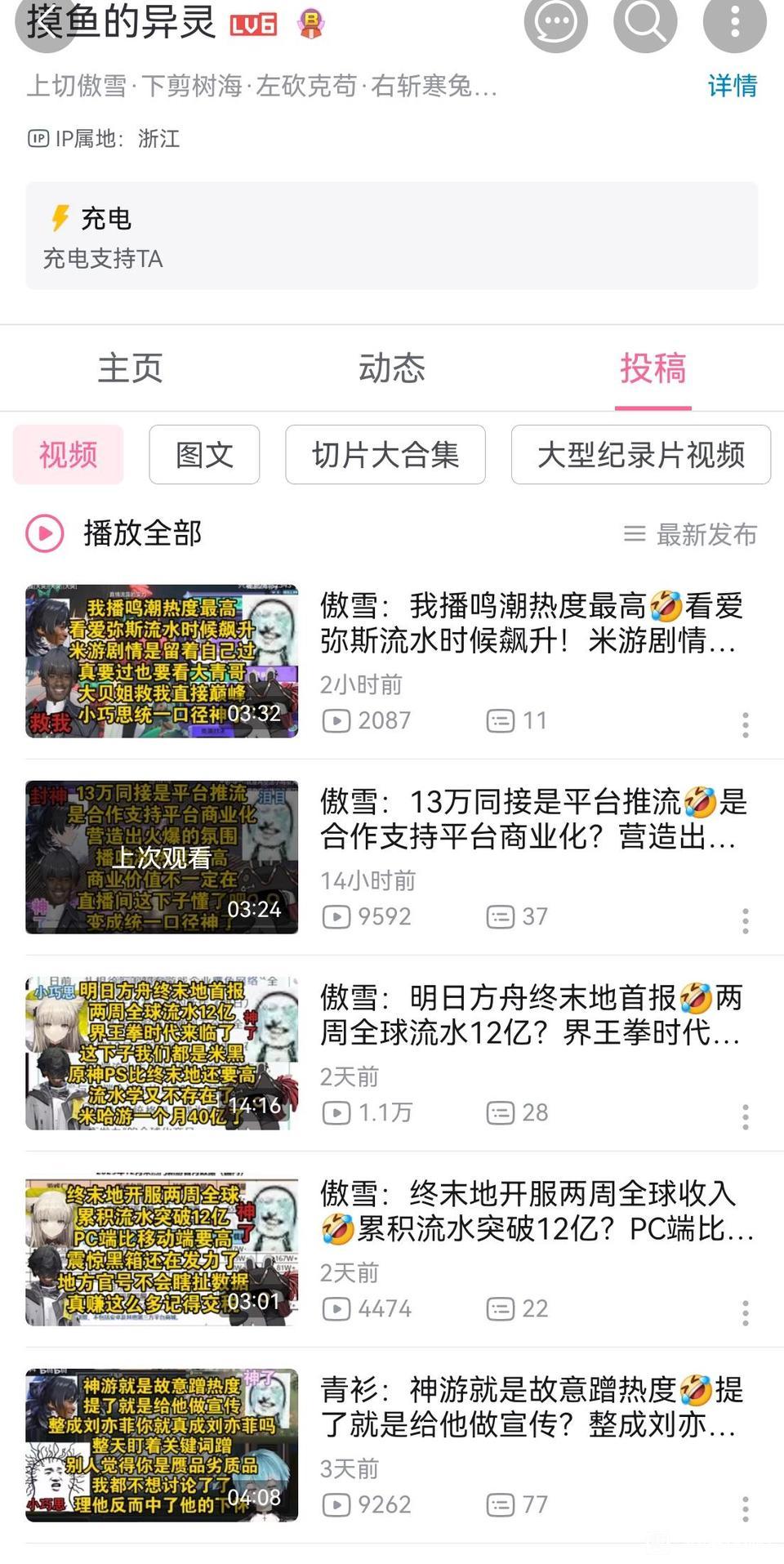Viewport: 784px width, 1564px height.
Task: Open the 充电 support card
Action: (392, 236)
